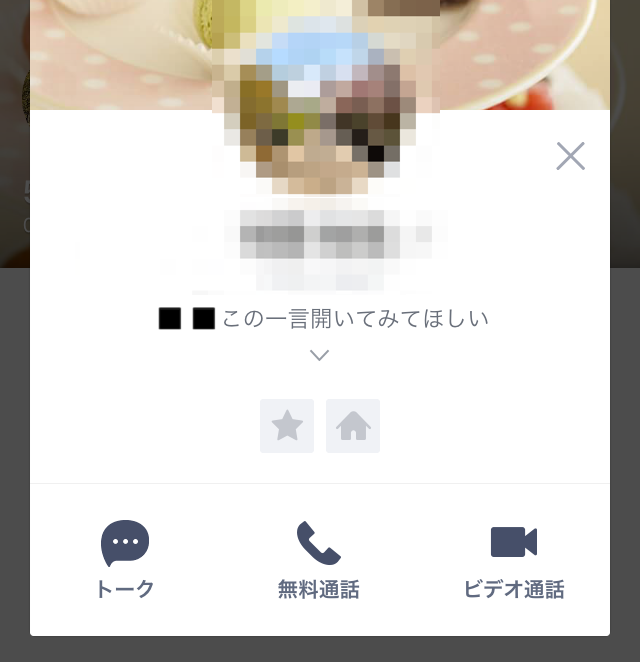Screen dimensions: 640x662
Task: View the profile picture
Action: [x=320, y=100]
